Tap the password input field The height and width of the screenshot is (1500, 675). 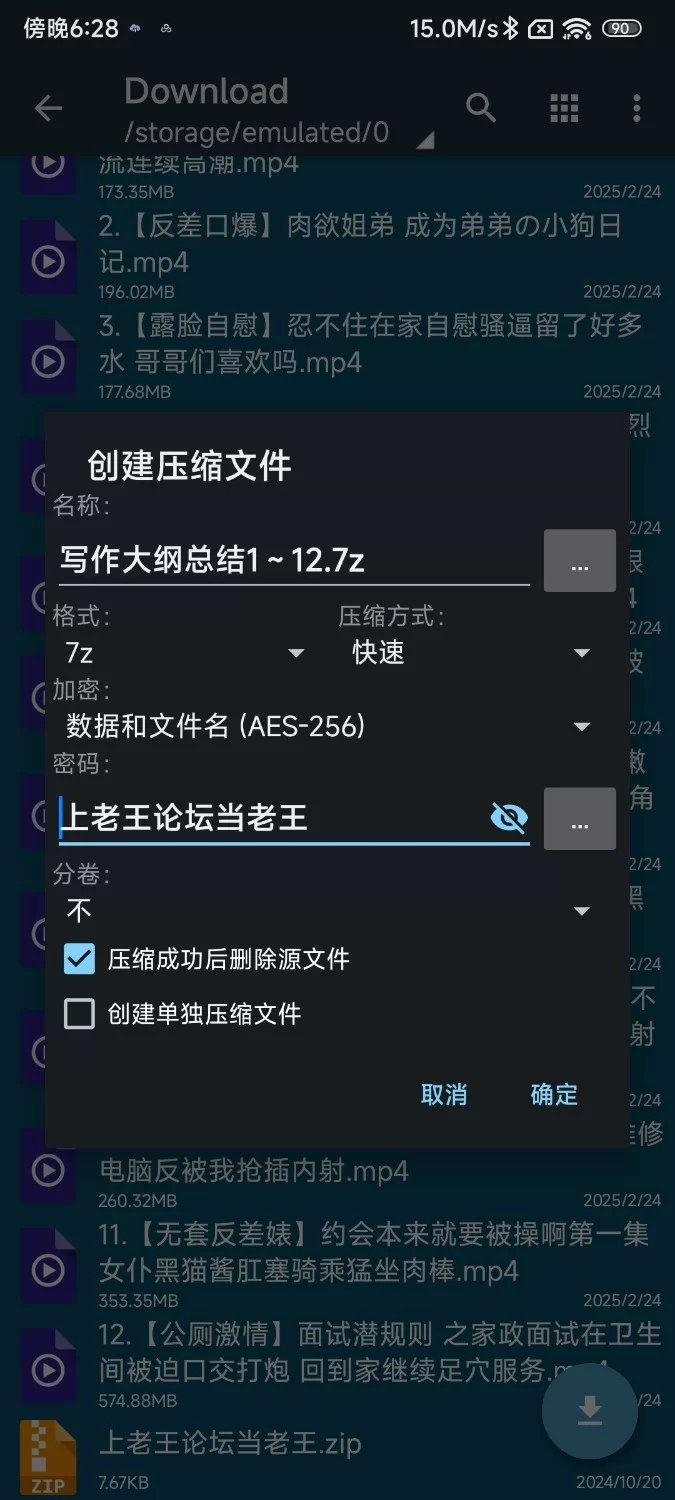click(x=270, y=818)
